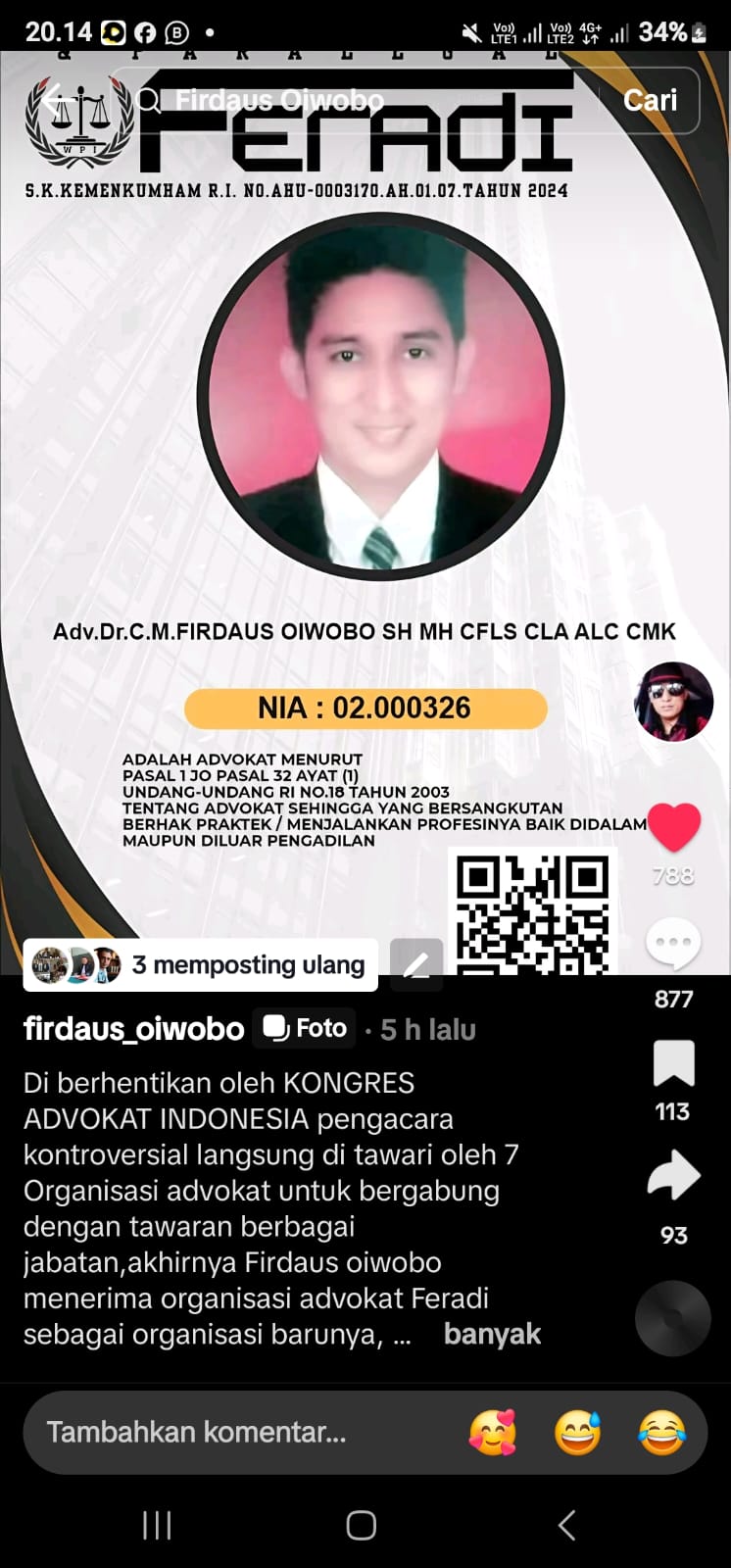Open the creator's profile avatar
This screenshot has height=1568, width=731.
pyautogui.click(x=673, y=702)
